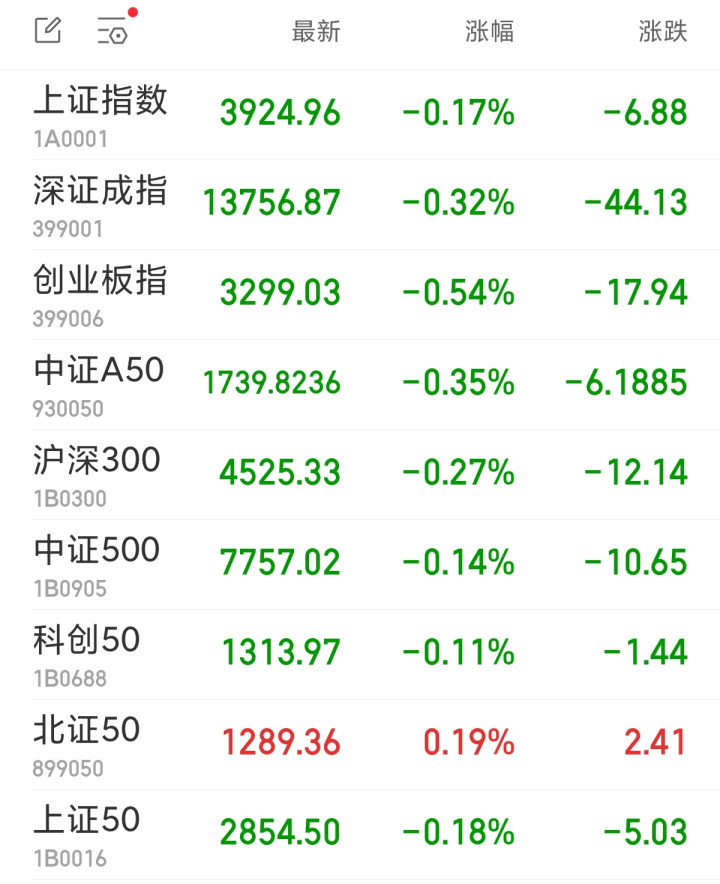Viewport: 720px width, 884px height.
Task: Tap the edit watchlist pencil icon
Action: [x=48, y=31]
